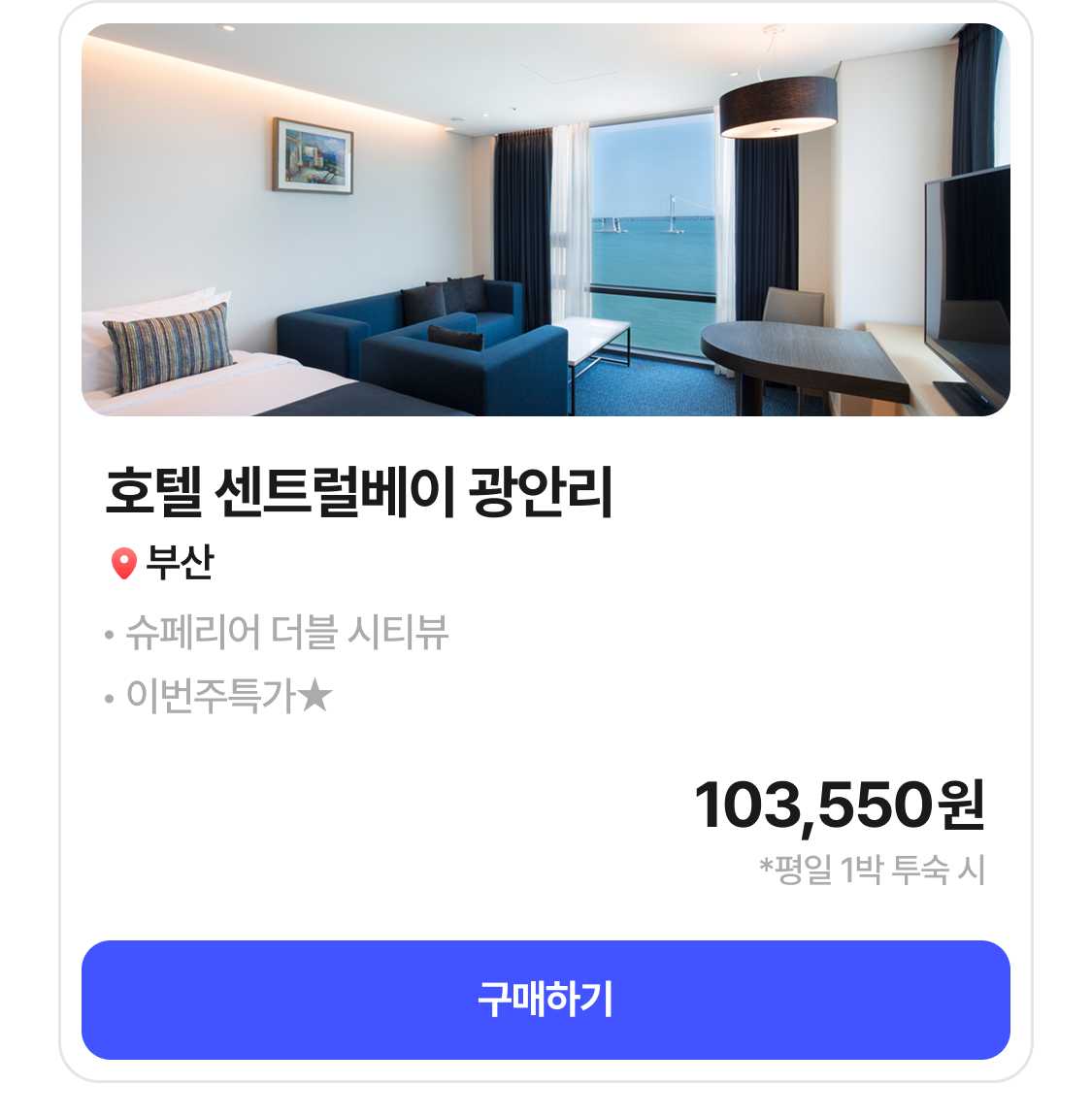
Task: Open the 호텔 센트럴베이 광안리 room photo
Action: click(x=546, y=220)
